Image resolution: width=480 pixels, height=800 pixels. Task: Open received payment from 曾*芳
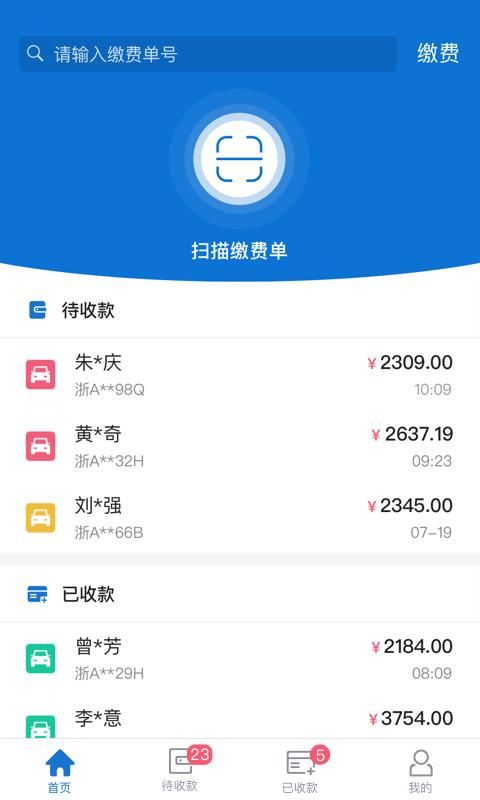(240, 659)
